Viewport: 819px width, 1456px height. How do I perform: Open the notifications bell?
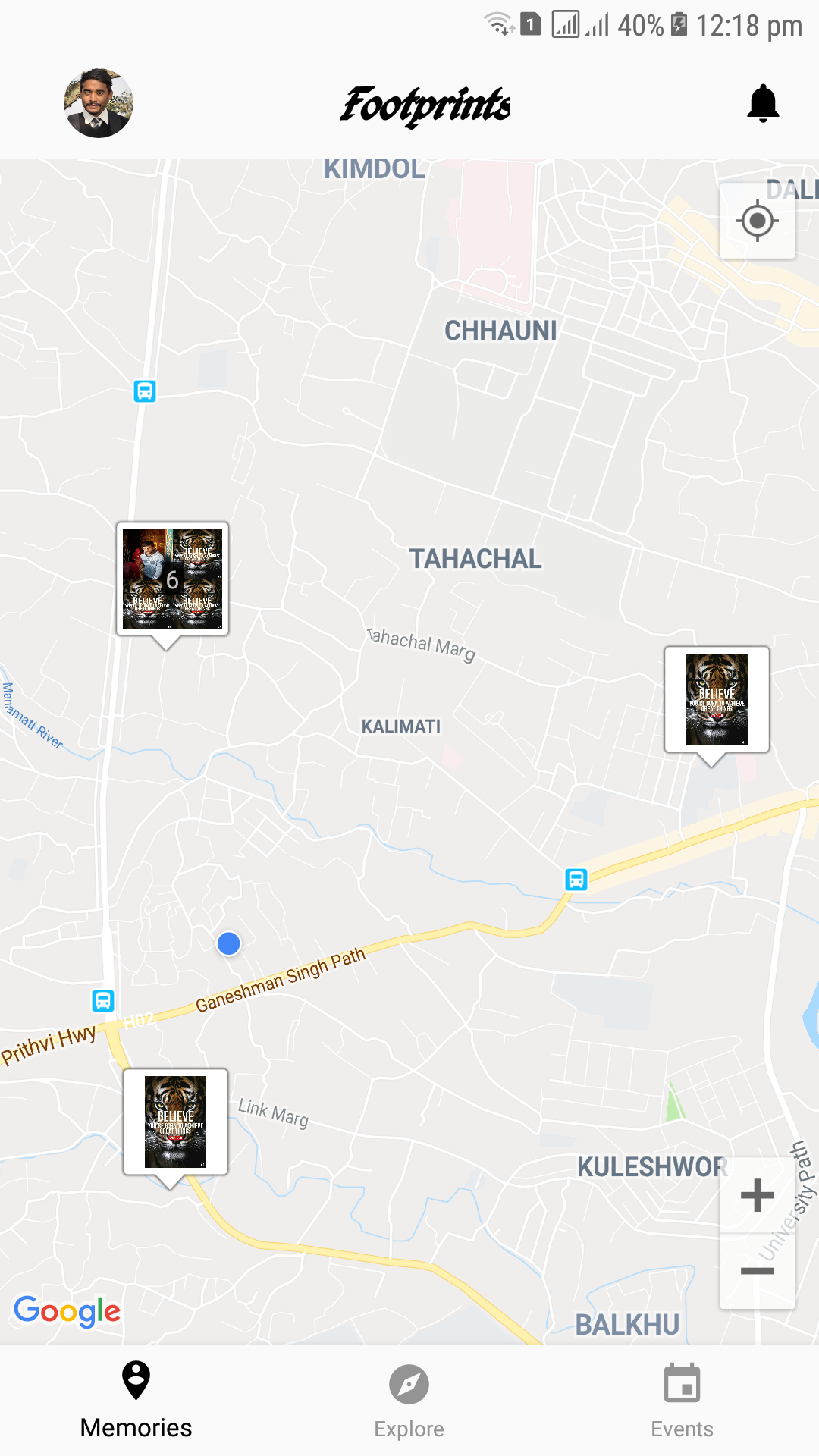pos(763,103)
